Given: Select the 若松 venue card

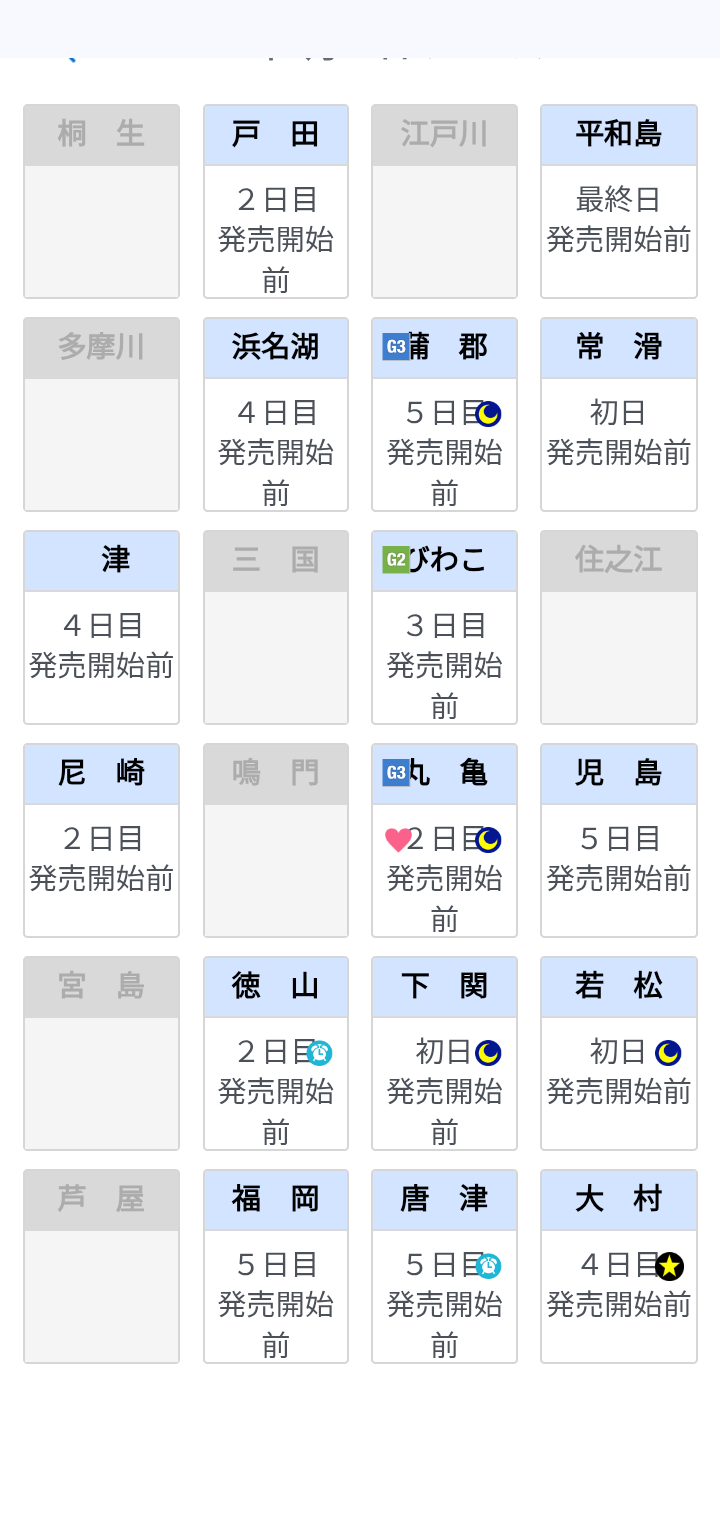Looking at the screenshot, I should [618, 1053].
